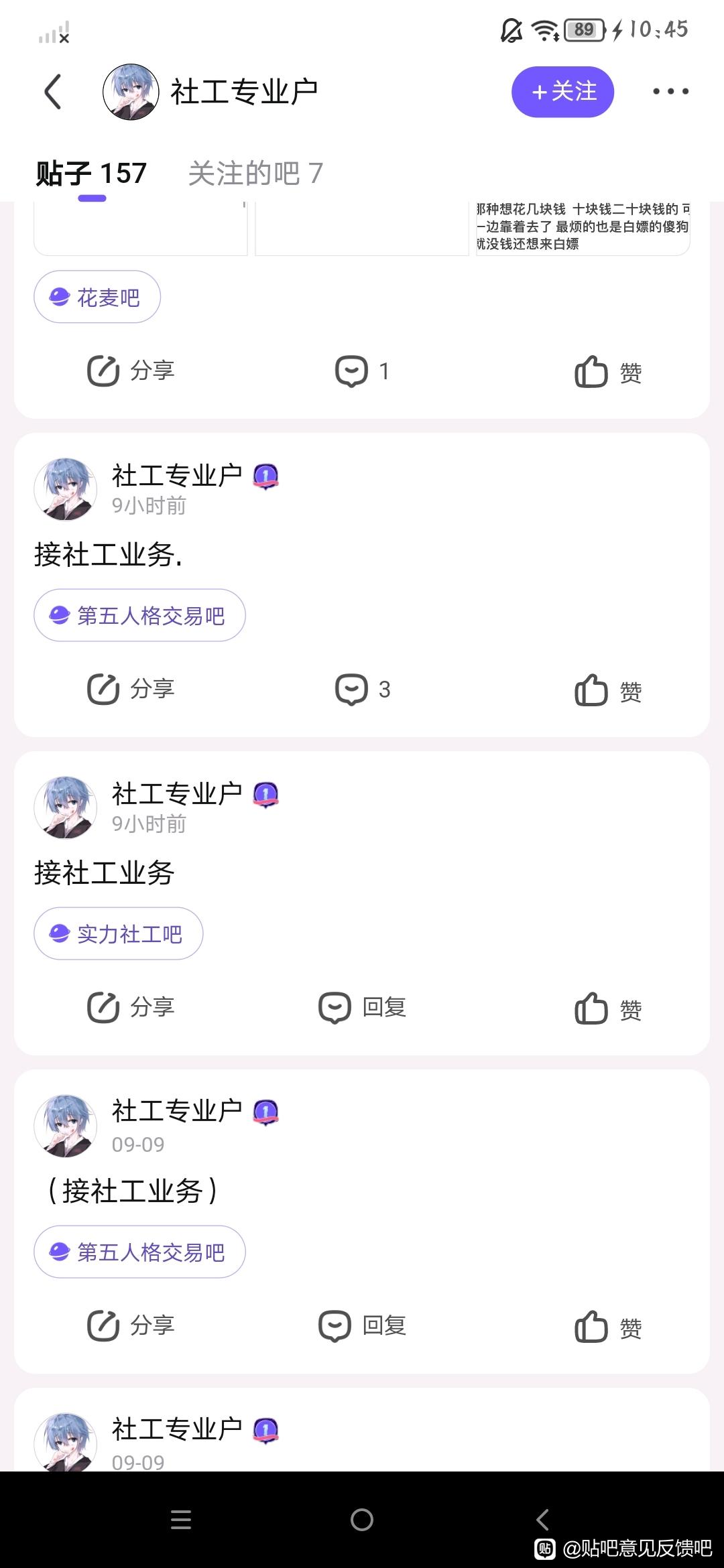Screen dimensions: 724x1568
Task: Tap the profile avatar in the top bar
Action: point(131,92)
